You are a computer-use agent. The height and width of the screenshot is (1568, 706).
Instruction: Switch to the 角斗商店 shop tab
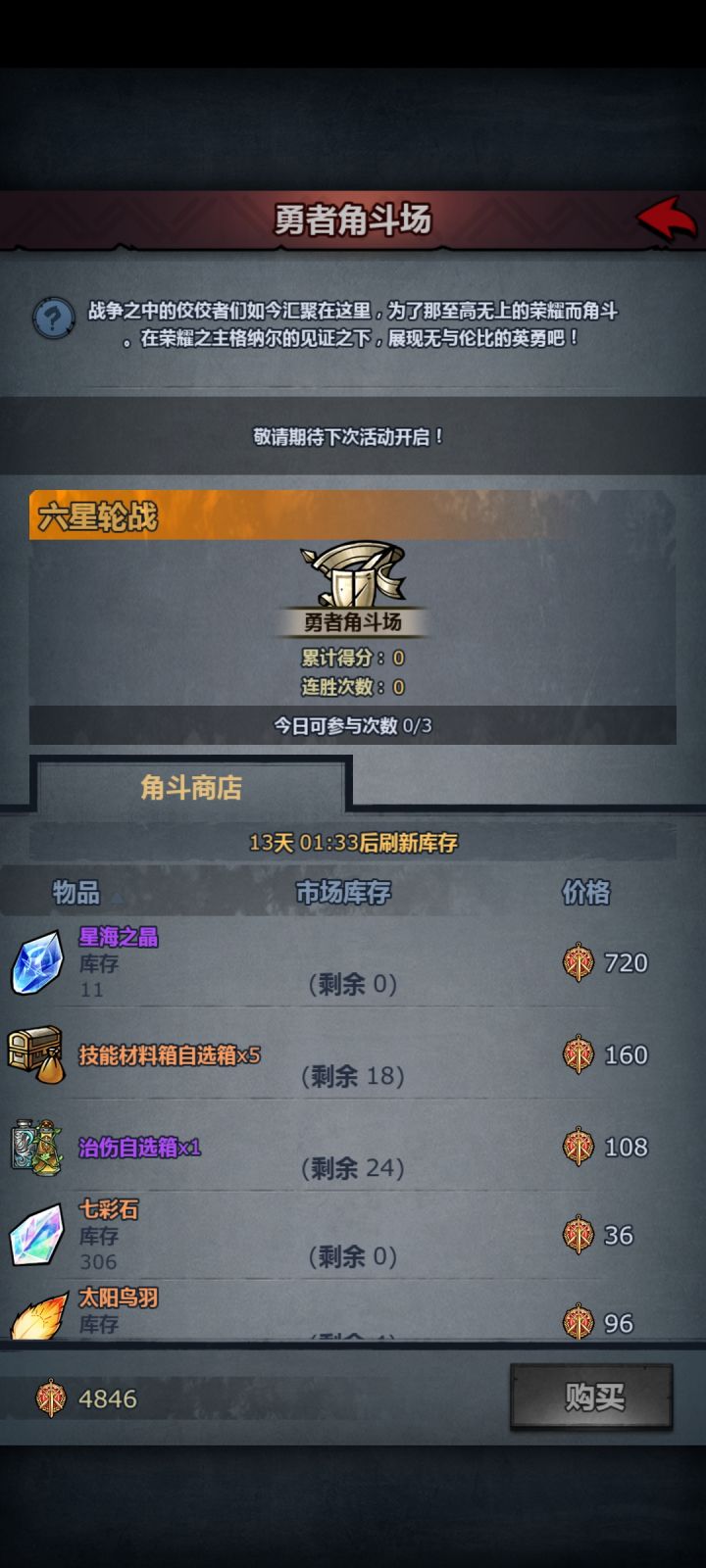point(192,787)
